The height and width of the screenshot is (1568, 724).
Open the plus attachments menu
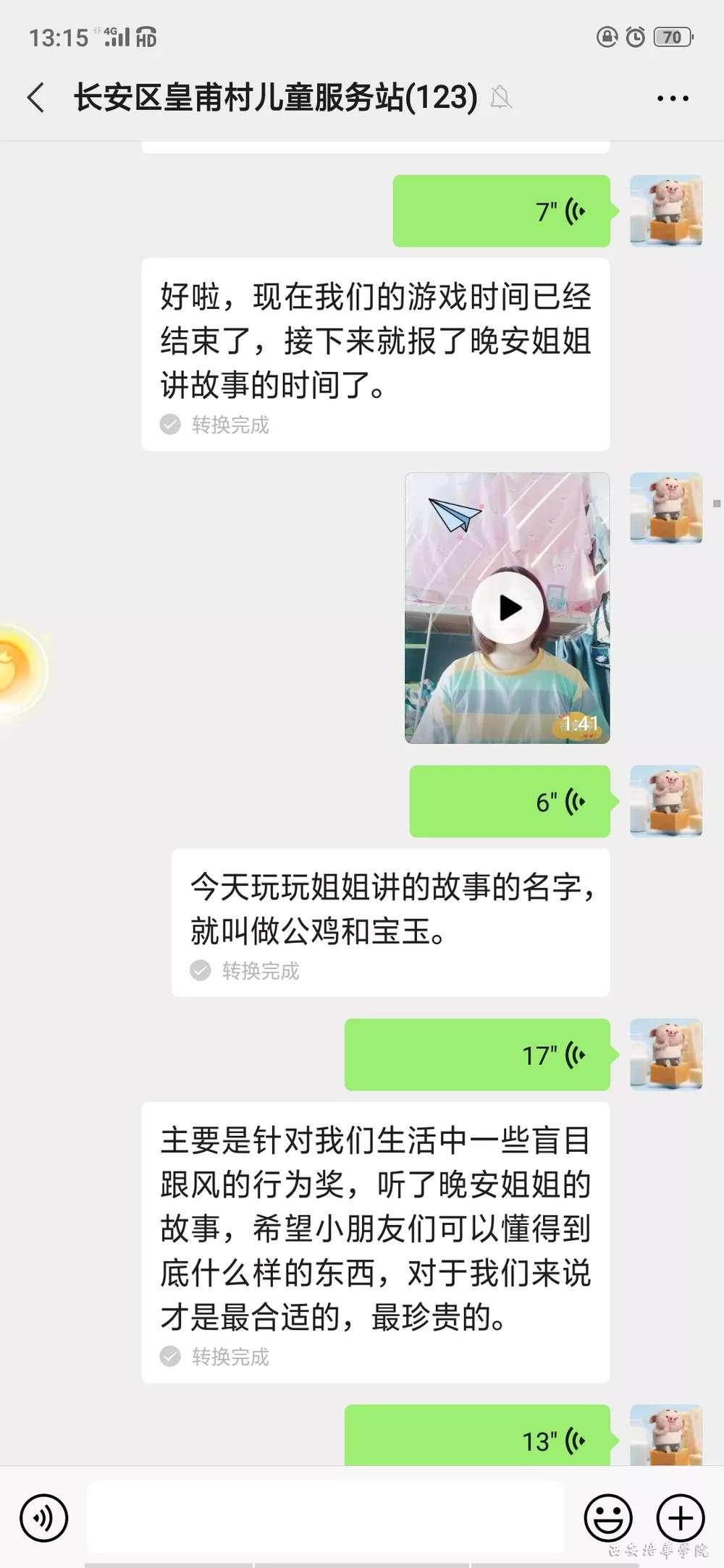click(680, 1518)
